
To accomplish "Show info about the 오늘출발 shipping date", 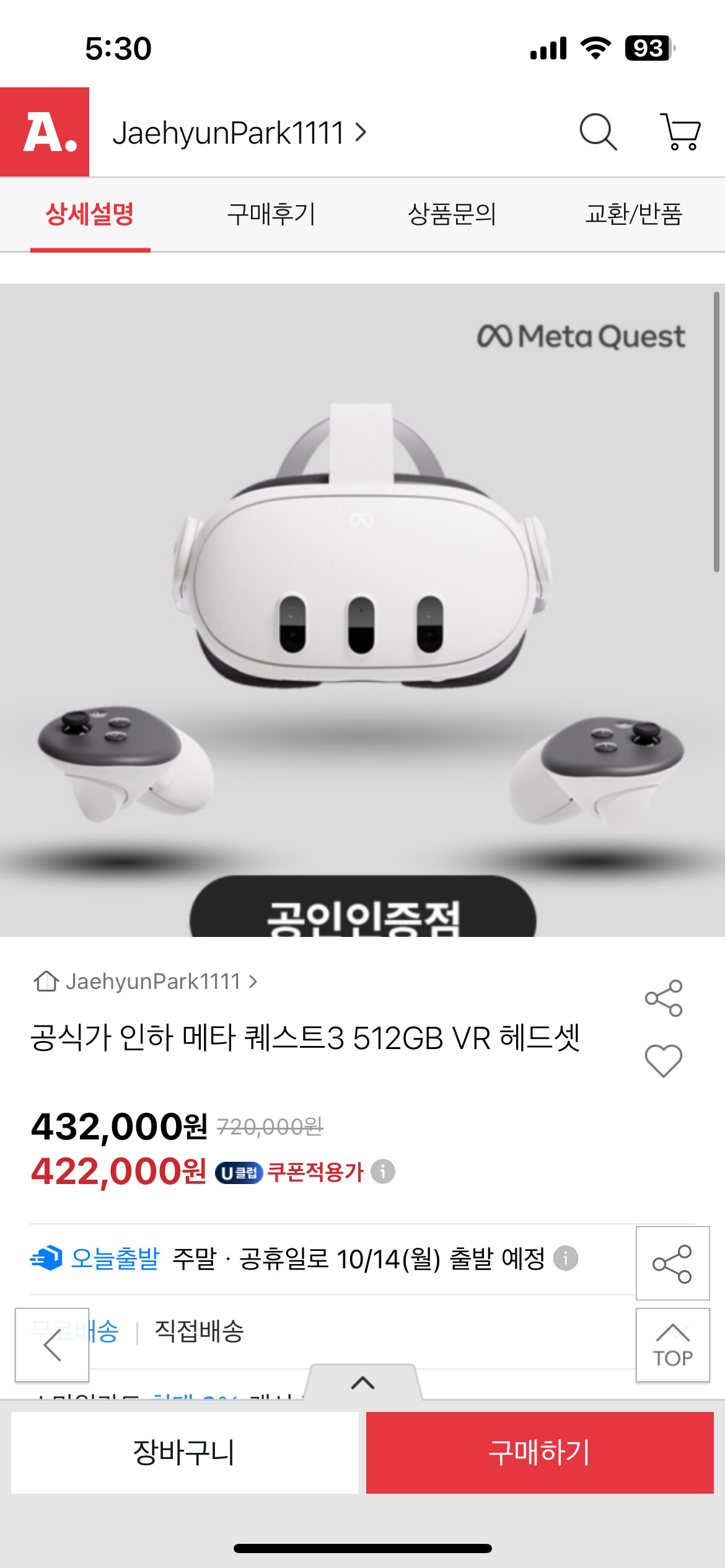I will click(566, 1258).
